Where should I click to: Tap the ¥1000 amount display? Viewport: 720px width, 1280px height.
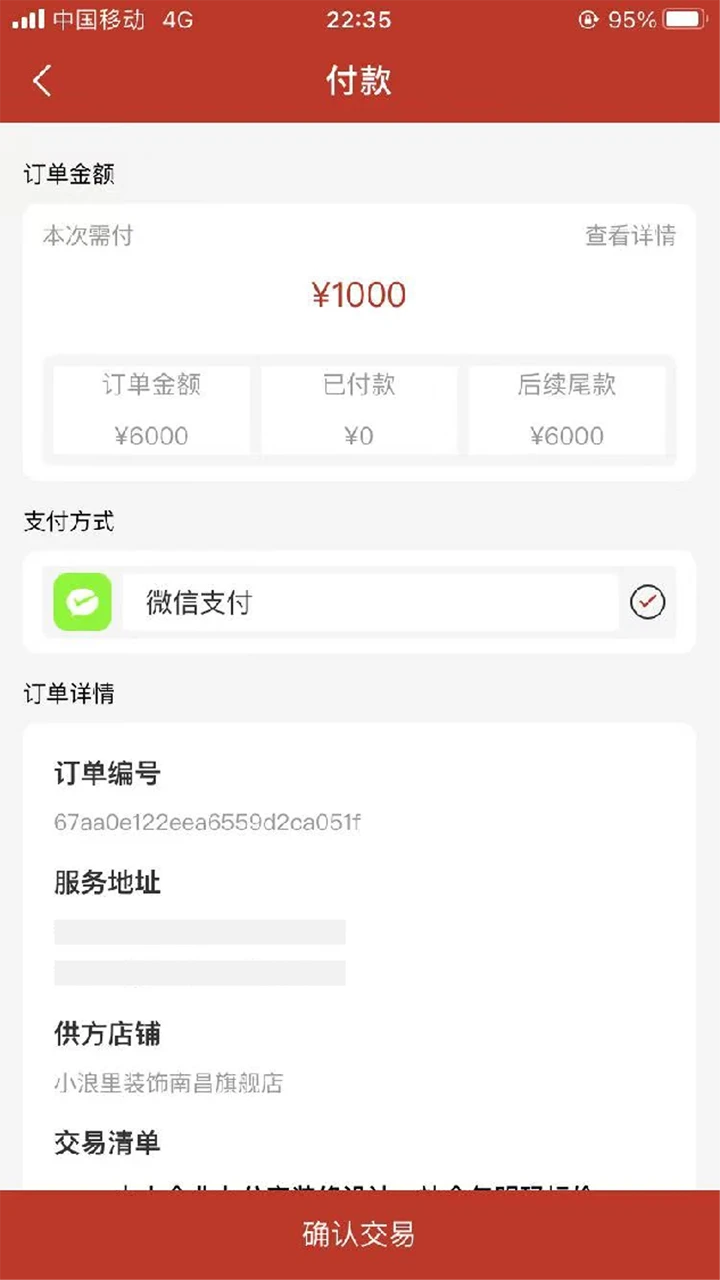[358, 294]
